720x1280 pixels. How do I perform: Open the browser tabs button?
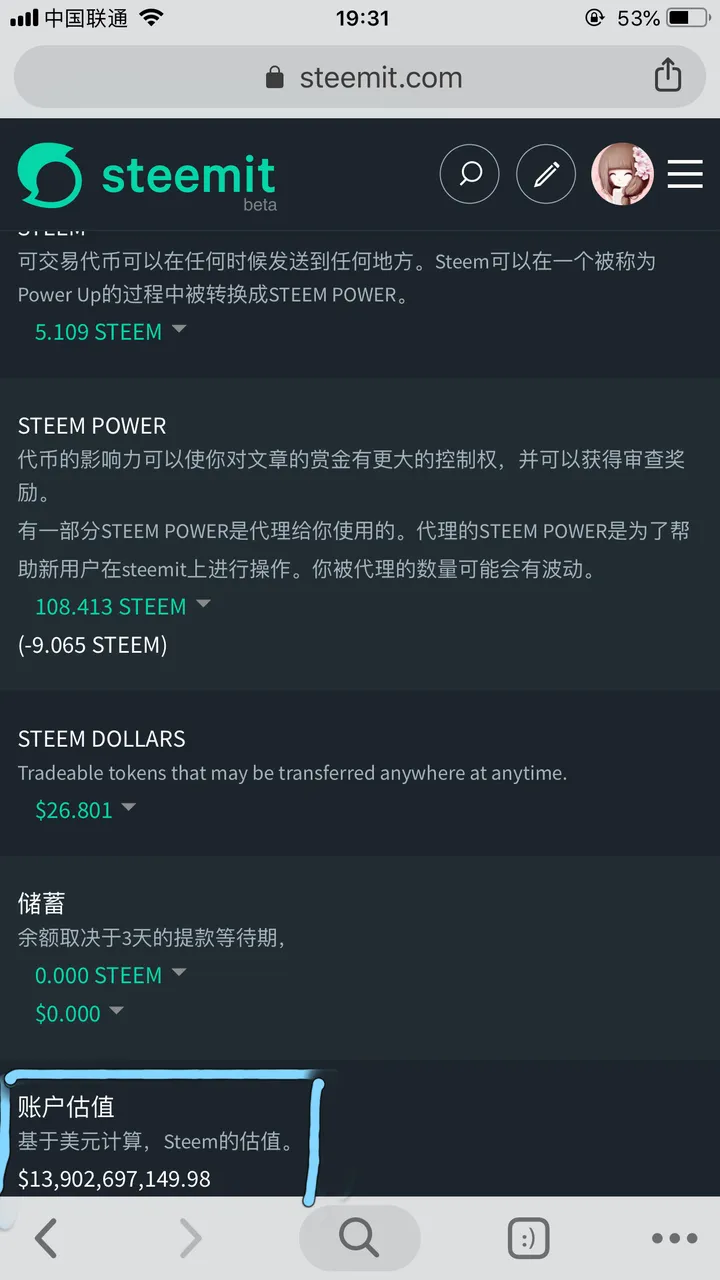pos(528,1239)
